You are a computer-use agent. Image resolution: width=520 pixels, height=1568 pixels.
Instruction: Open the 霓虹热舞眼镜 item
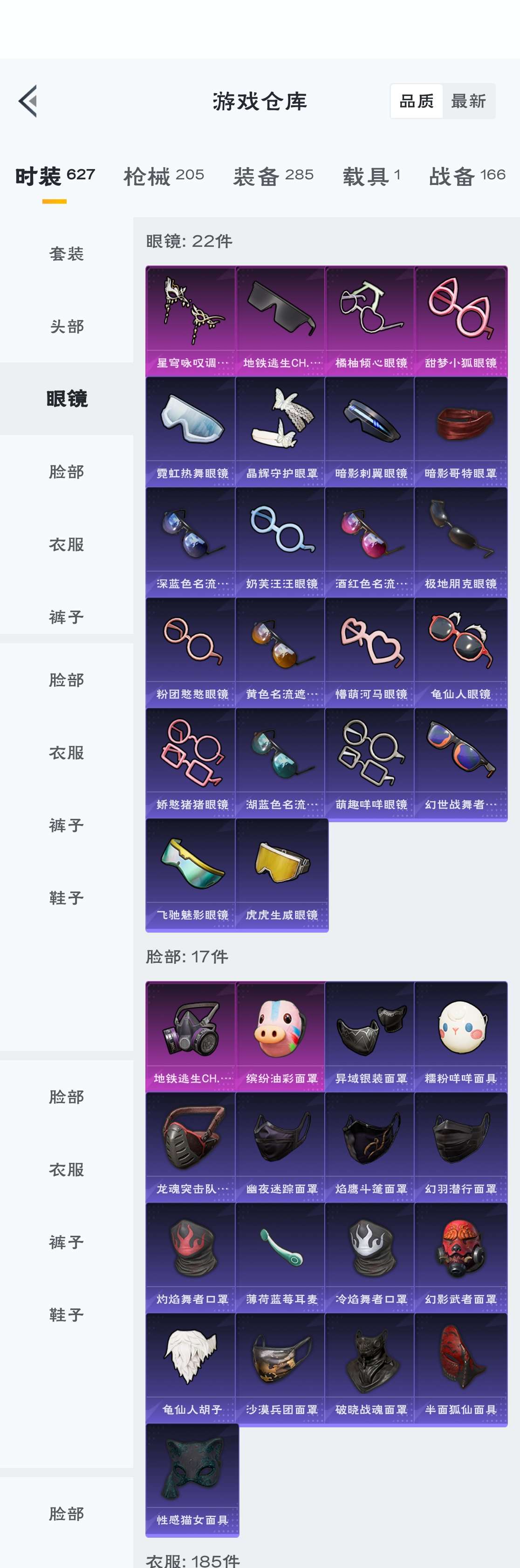[191, 431]
